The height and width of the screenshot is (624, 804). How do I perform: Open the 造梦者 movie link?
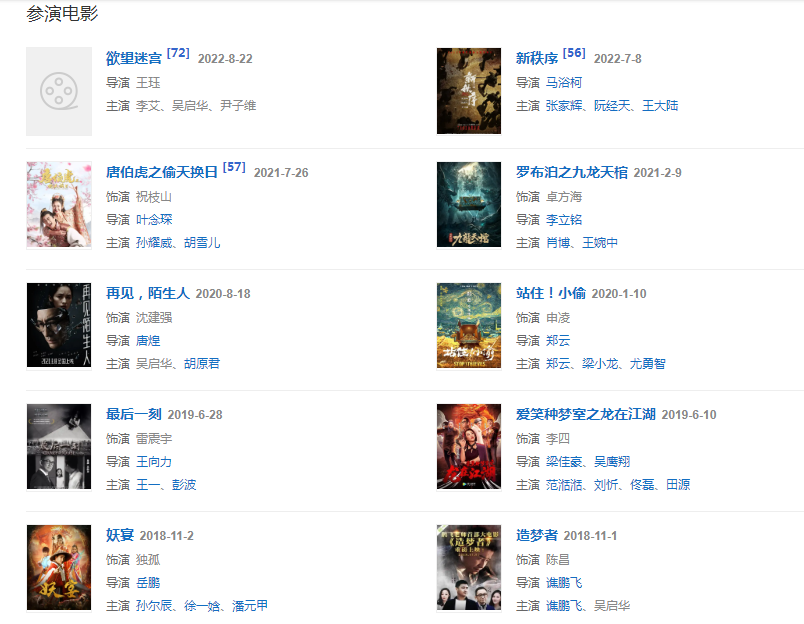tap(536, 535)
